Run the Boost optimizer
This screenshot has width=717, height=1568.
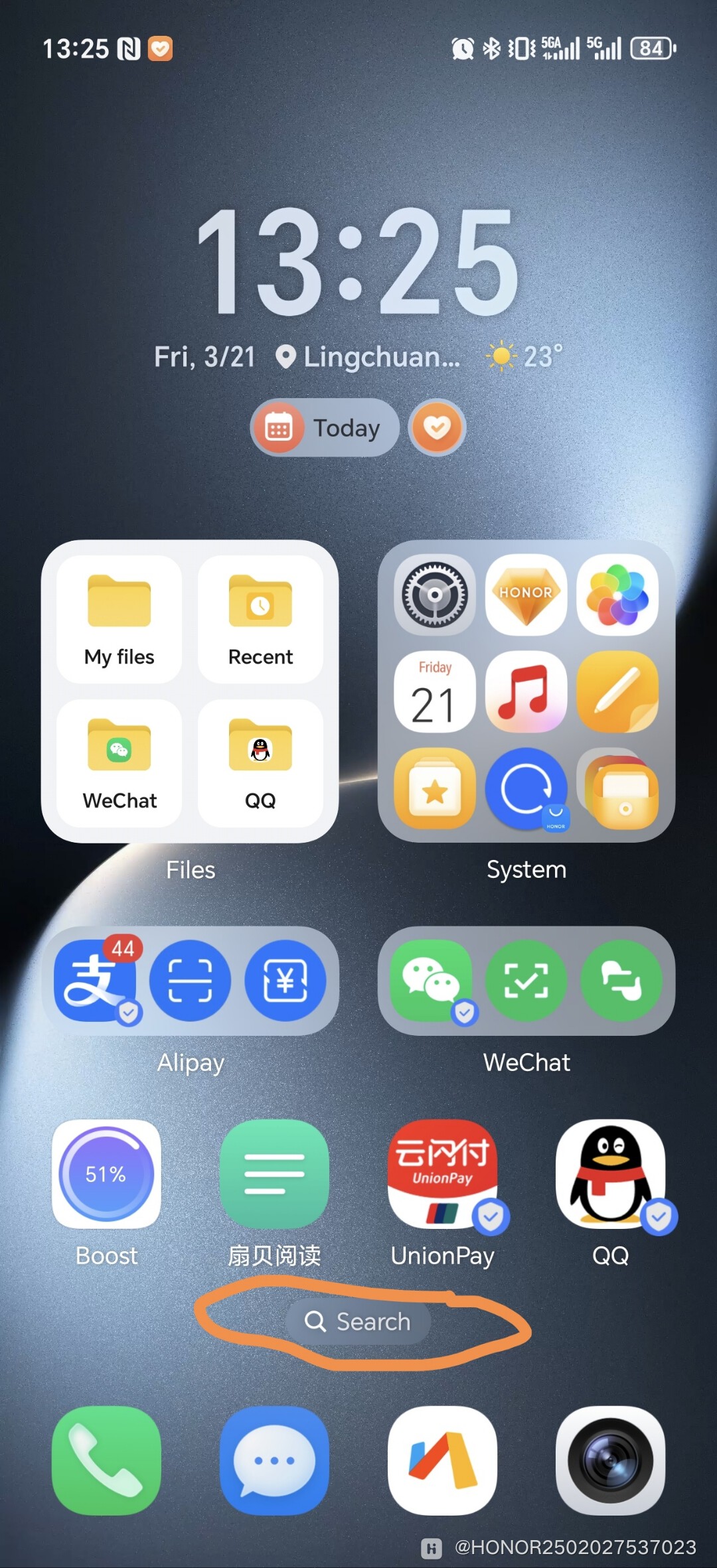click(x=106, y=1175)
